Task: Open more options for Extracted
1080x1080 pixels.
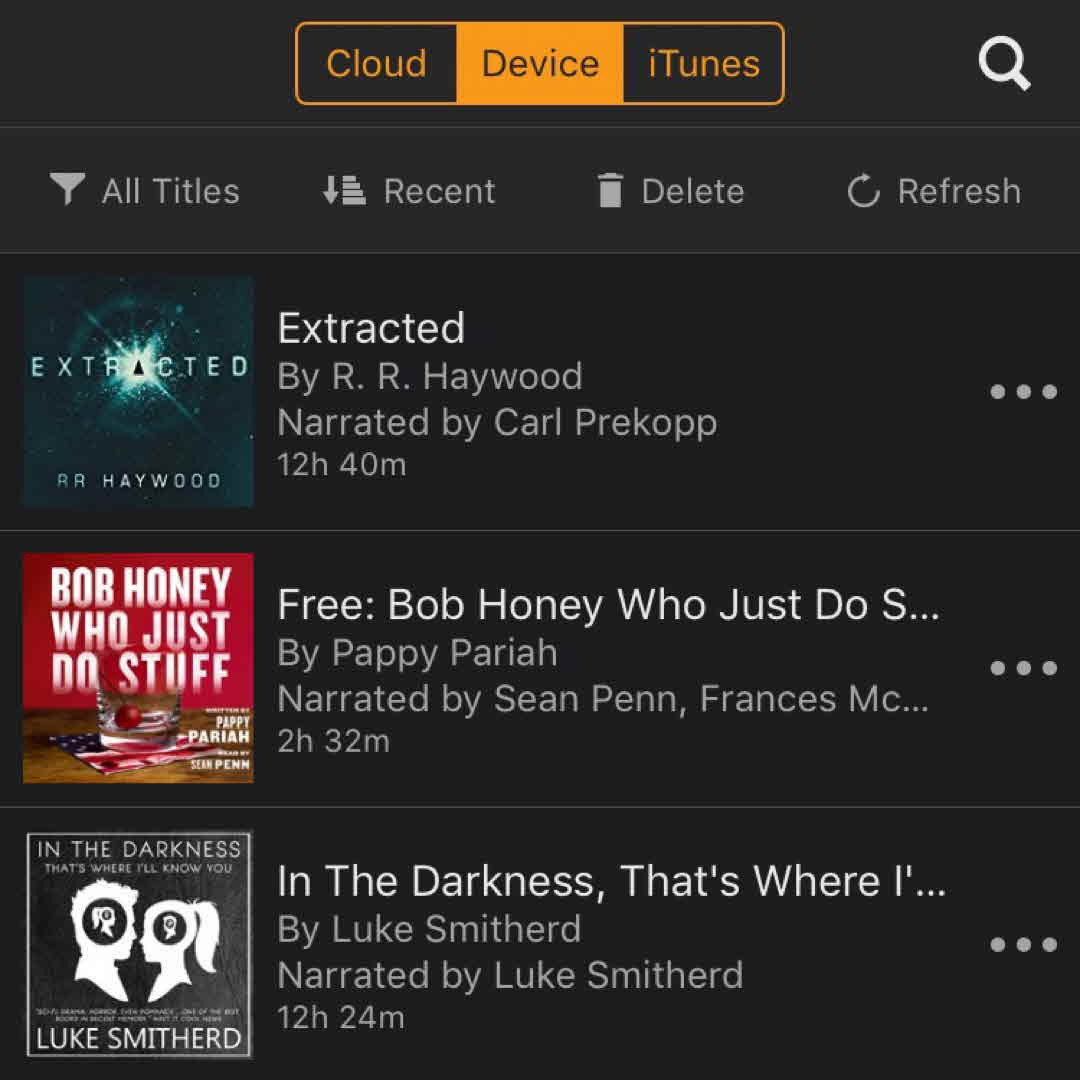Action: click(x=1023, y=392)
